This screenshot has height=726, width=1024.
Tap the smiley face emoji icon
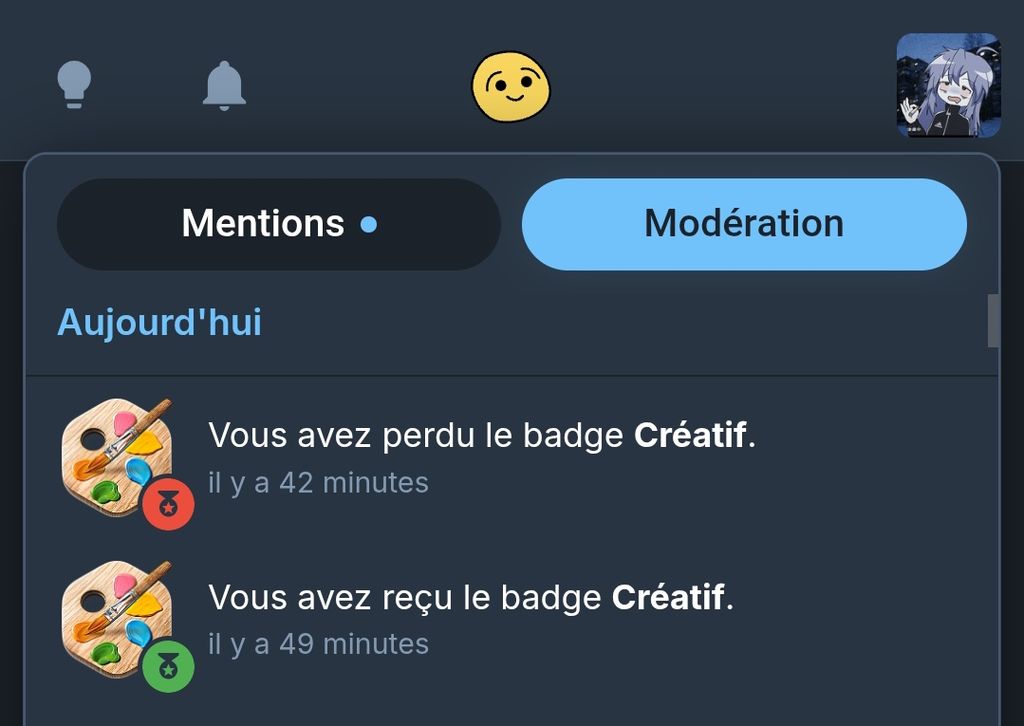(511, 86)
